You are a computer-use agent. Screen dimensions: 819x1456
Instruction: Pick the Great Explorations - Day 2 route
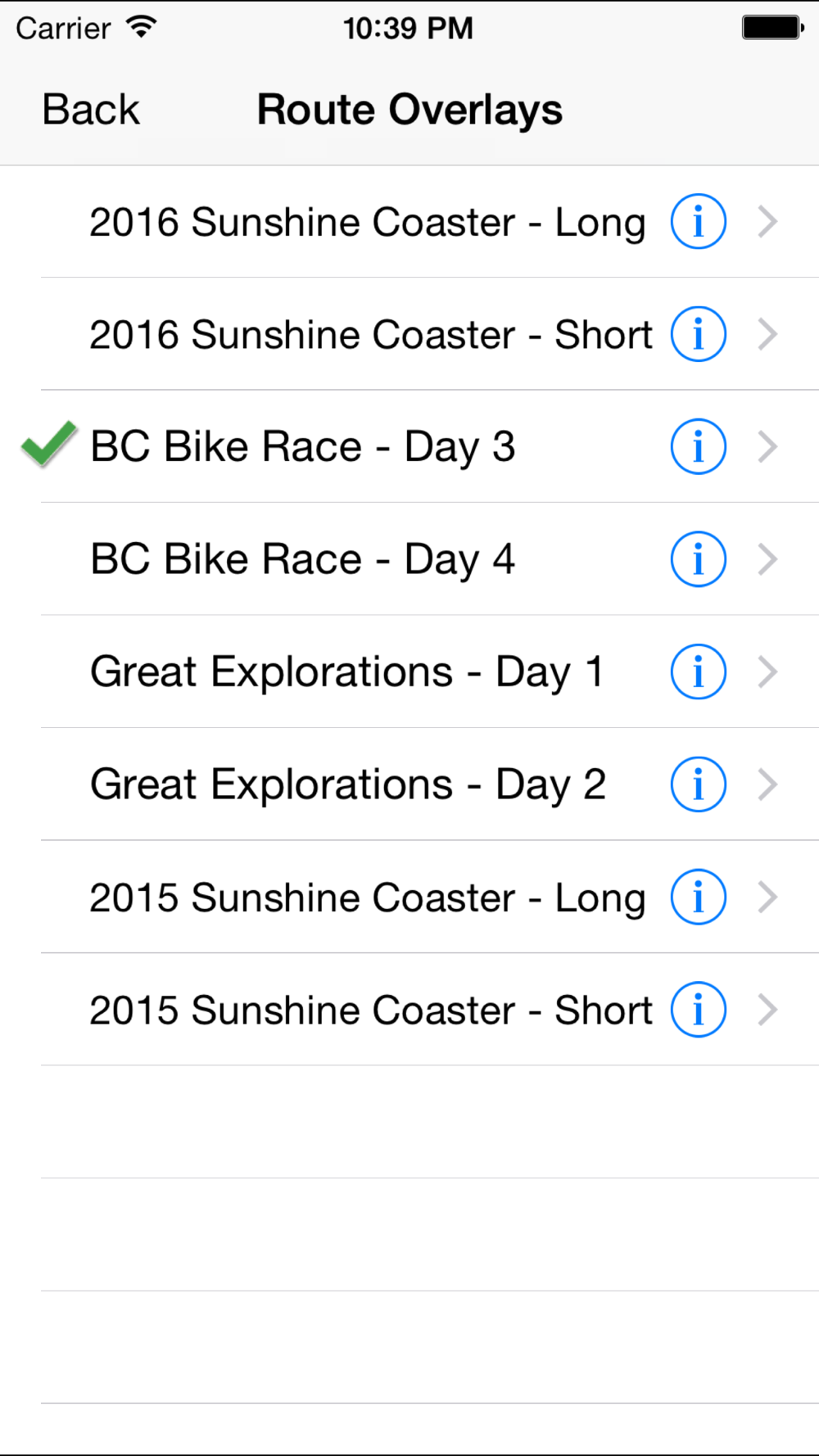click(409, 785)
